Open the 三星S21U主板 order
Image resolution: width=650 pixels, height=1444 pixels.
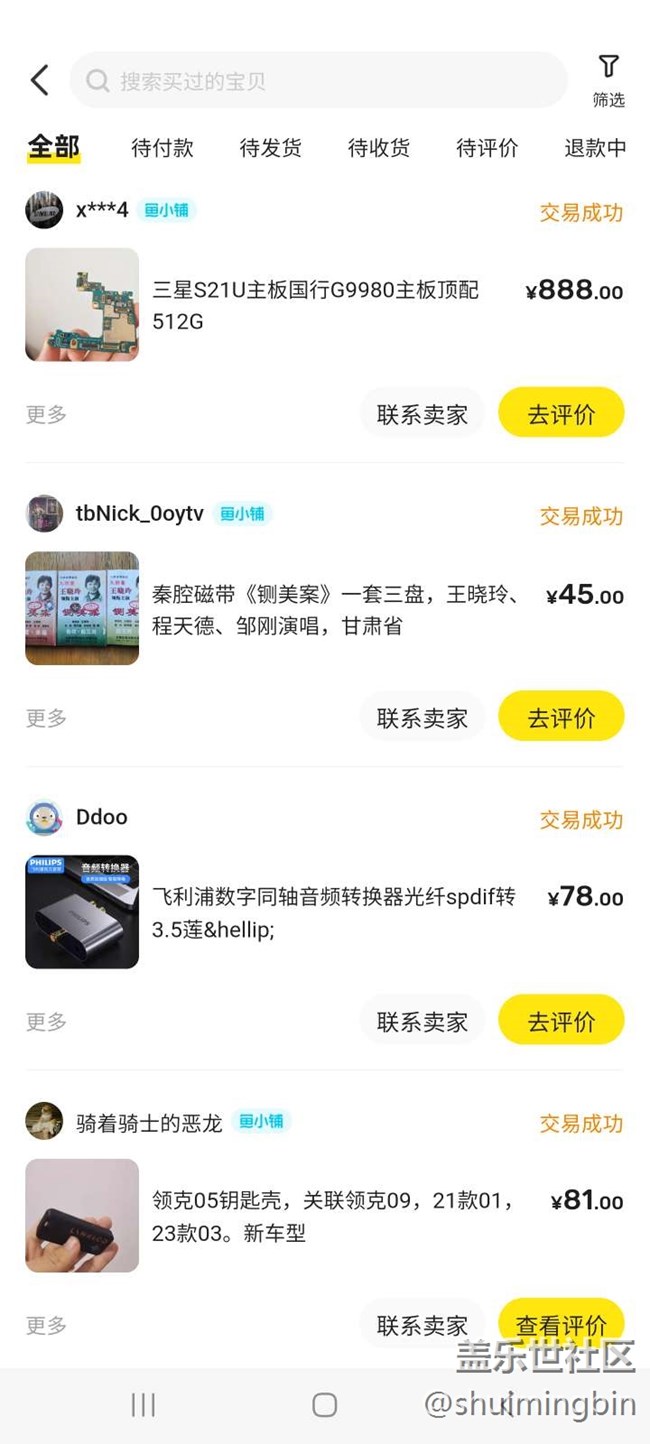click(315, 305)
